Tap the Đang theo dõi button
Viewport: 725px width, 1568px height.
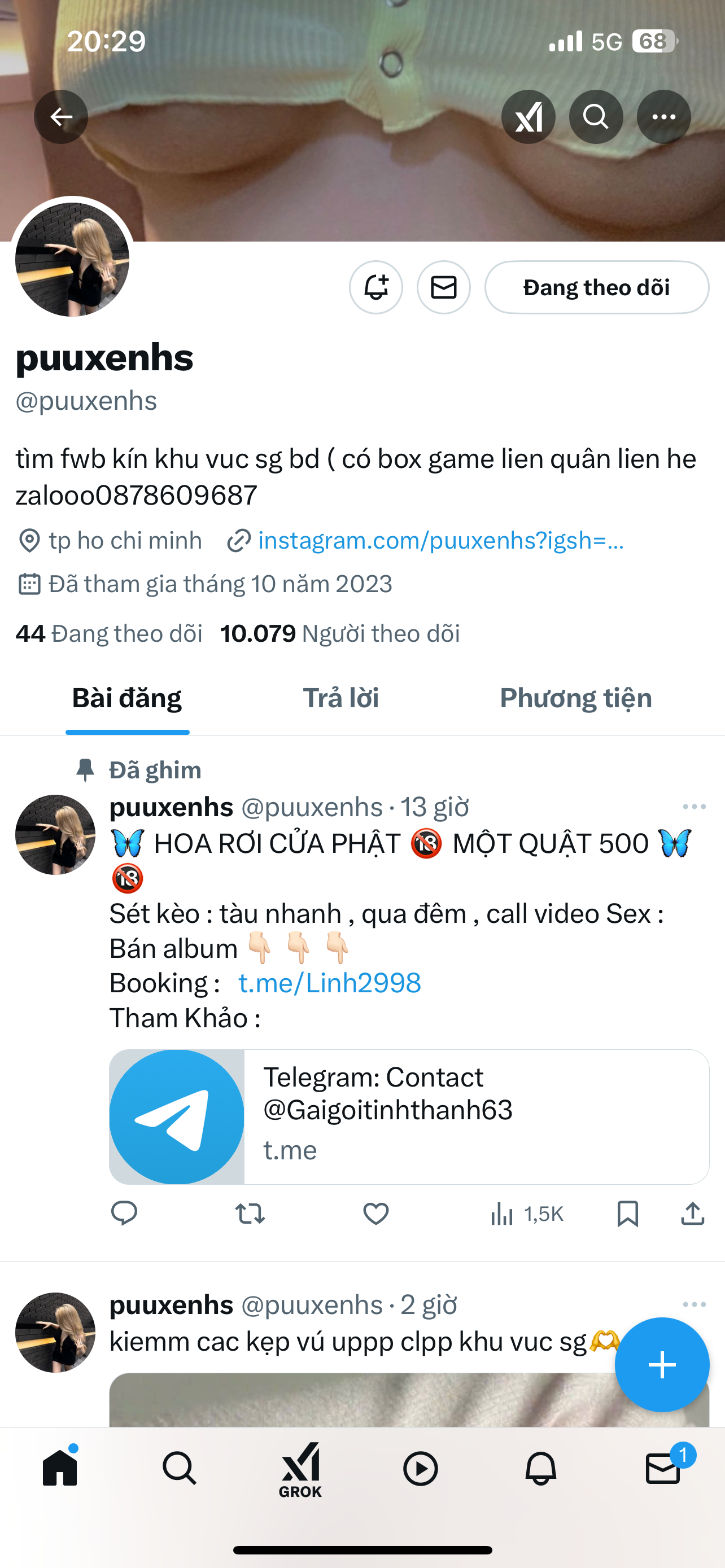(597, 287)
